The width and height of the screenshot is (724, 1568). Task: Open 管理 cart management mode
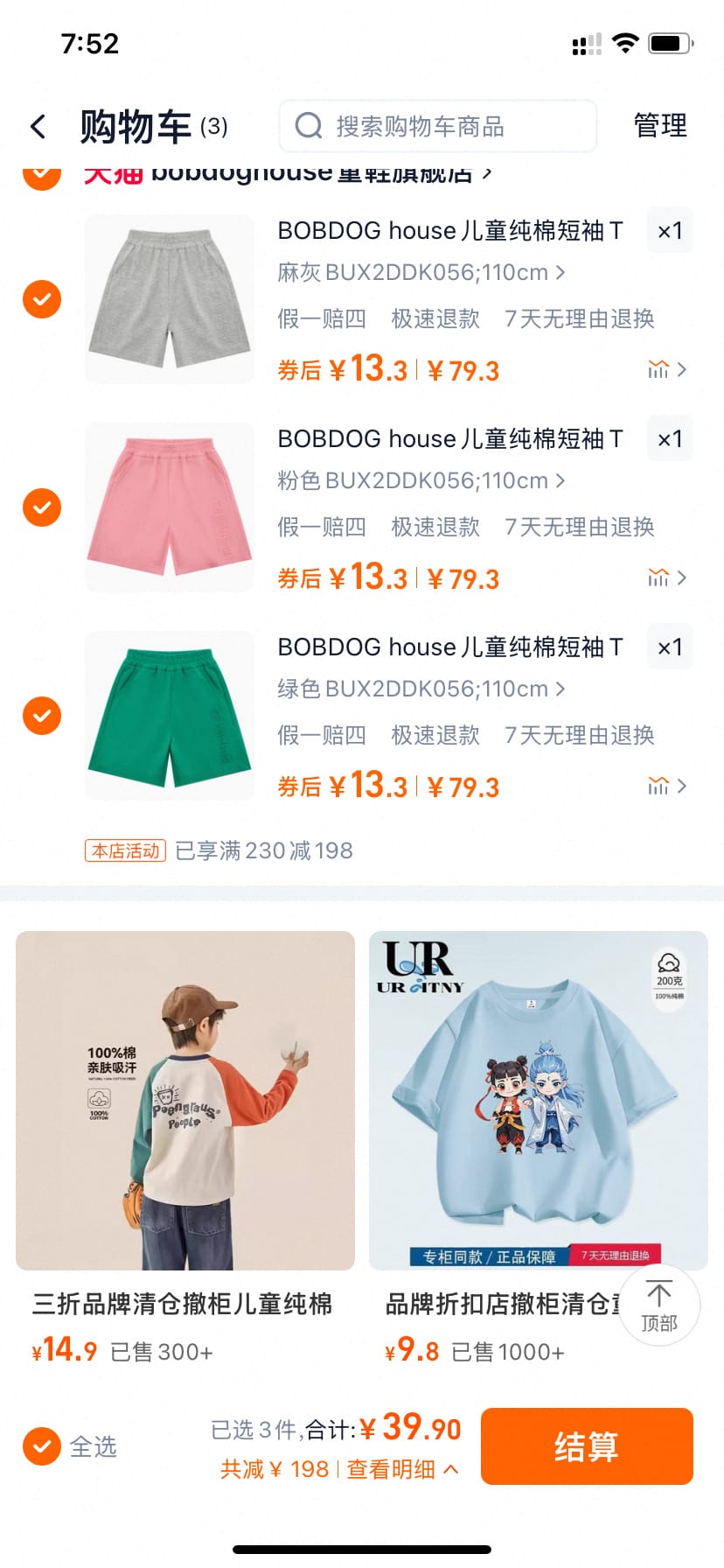(661, 126)
